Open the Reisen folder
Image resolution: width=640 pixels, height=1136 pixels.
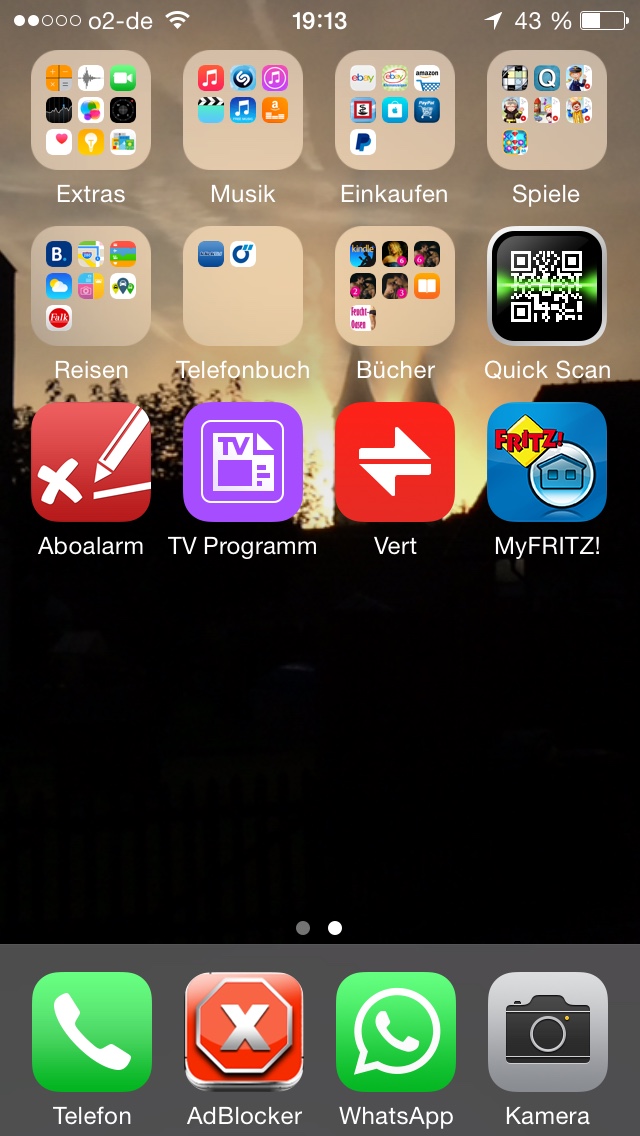click(91, 286)
